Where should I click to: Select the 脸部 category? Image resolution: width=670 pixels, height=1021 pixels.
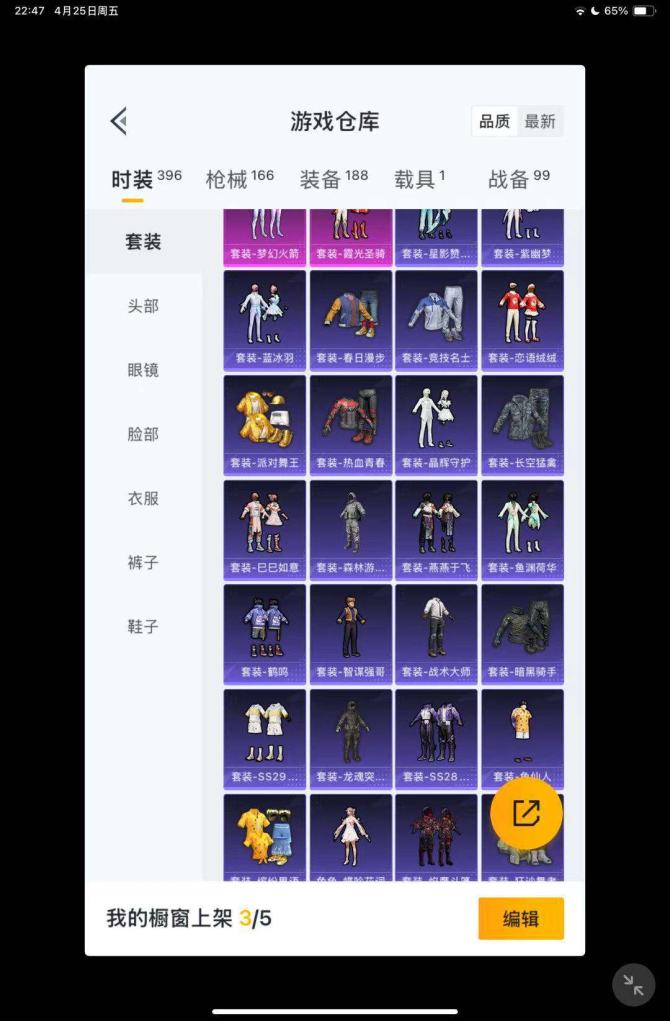(x=143, y=434)
